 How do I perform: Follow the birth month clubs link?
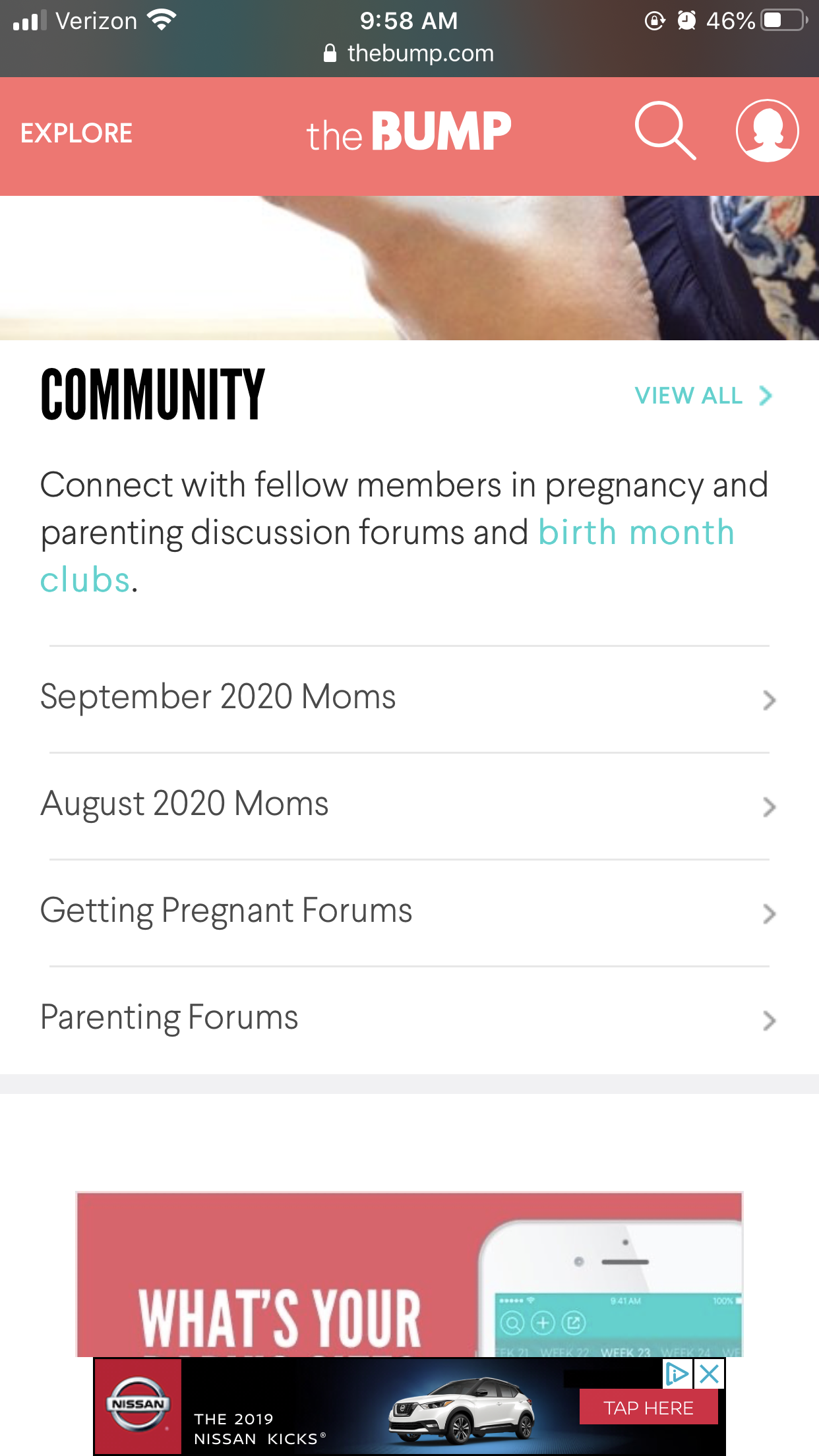(636, 533)
